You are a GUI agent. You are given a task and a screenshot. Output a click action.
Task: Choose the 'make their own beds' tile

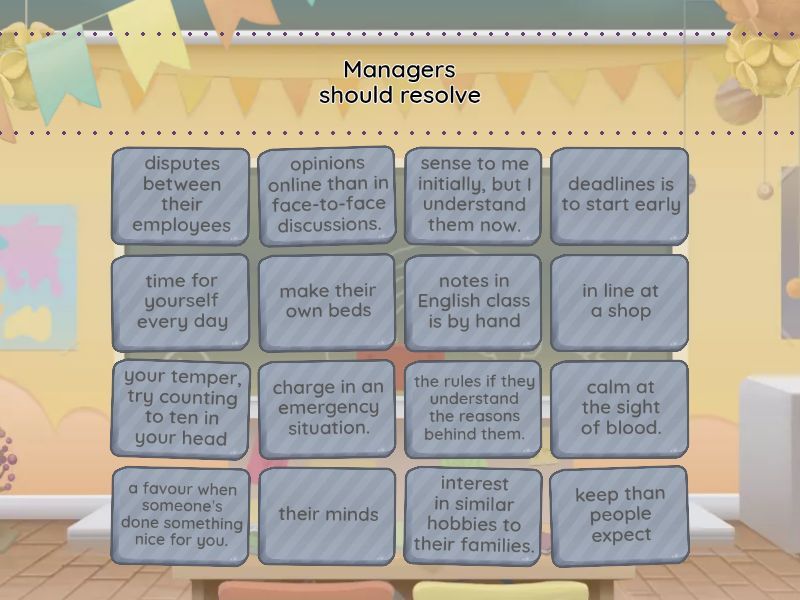click(328, 302)
